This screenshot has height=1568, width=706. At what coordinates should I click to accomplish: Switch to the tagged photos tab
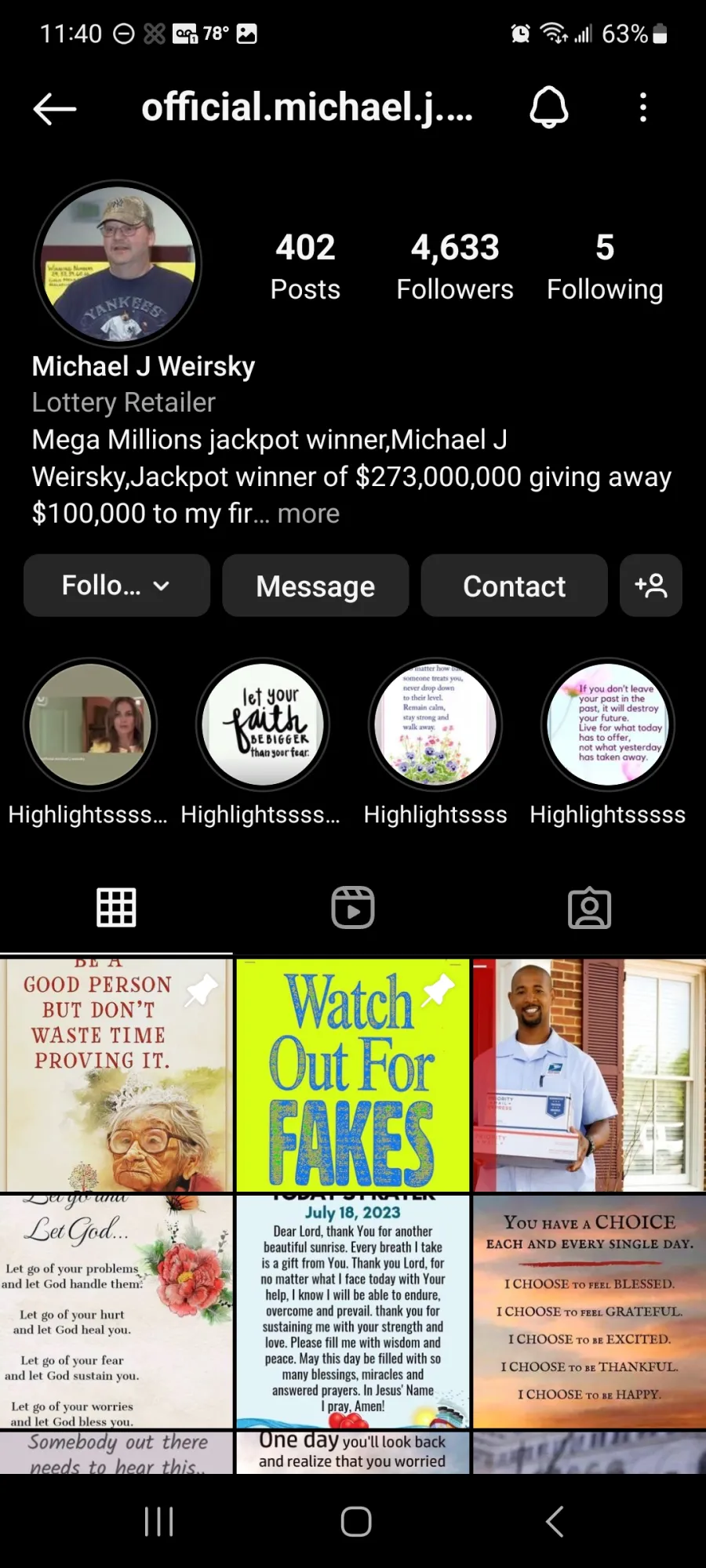click(x=589, y=908)
